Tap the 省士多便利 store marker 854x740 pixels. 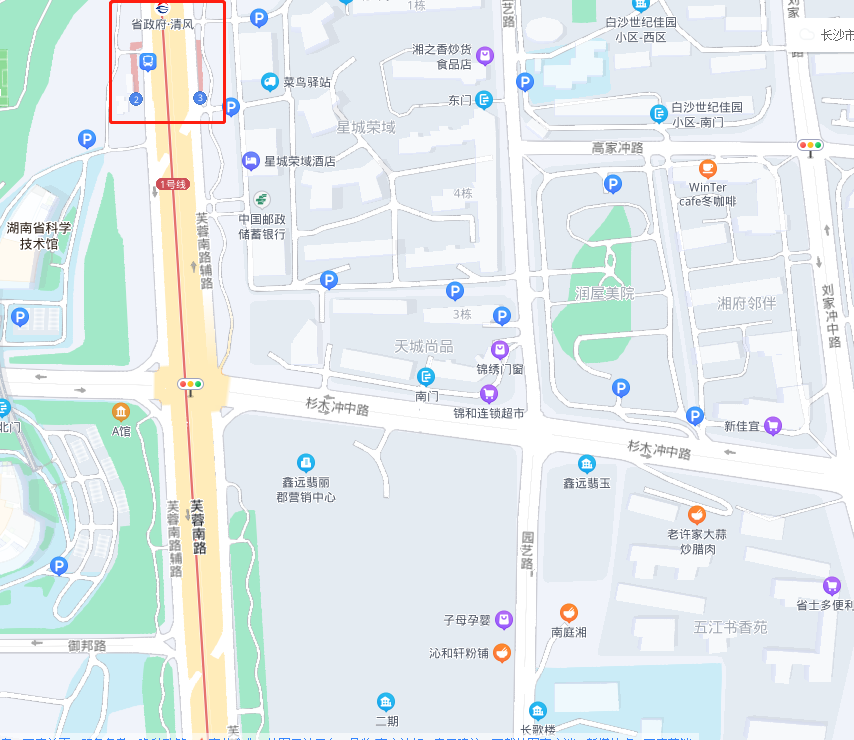click(830, 585)
